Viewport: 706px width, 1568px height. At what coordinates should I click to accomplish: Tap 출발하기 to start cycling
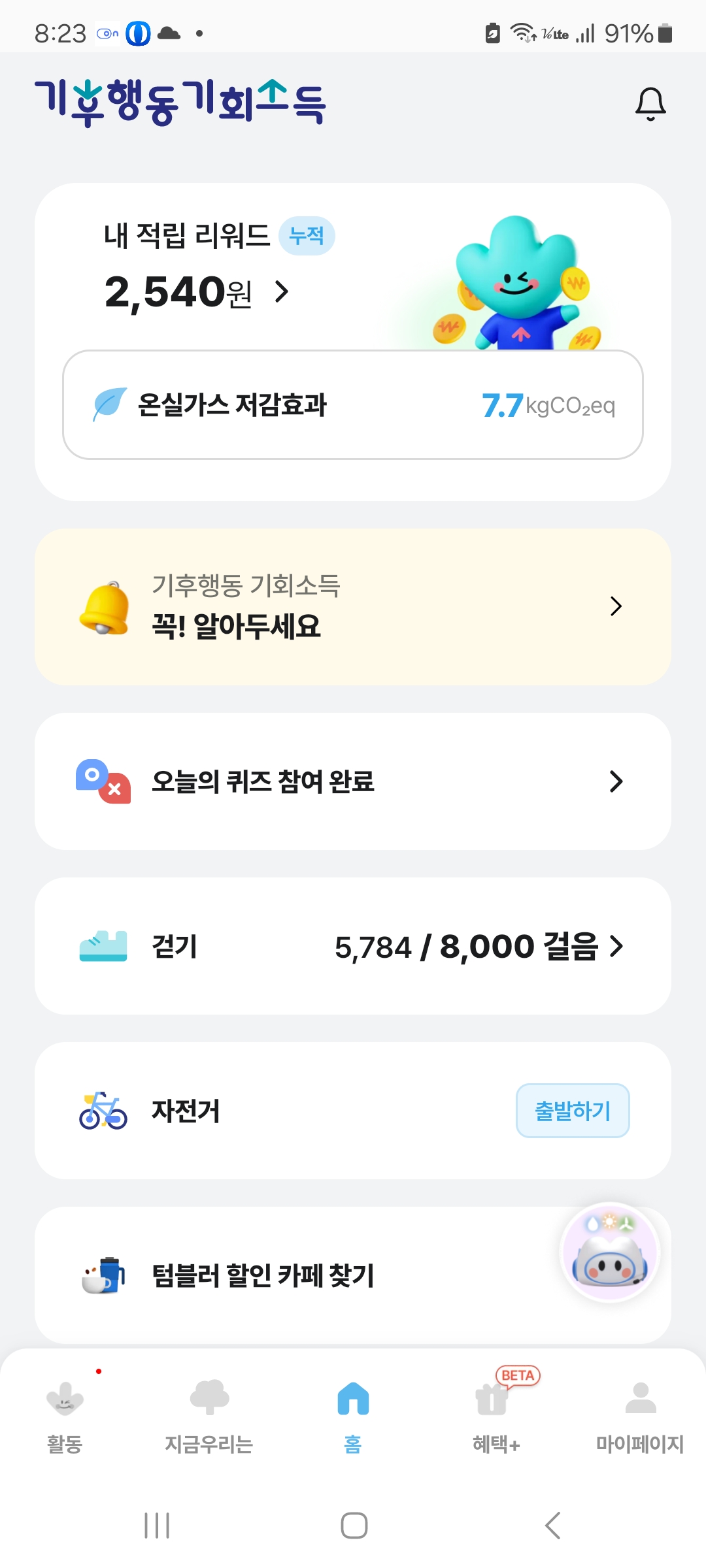(572, 1111)
